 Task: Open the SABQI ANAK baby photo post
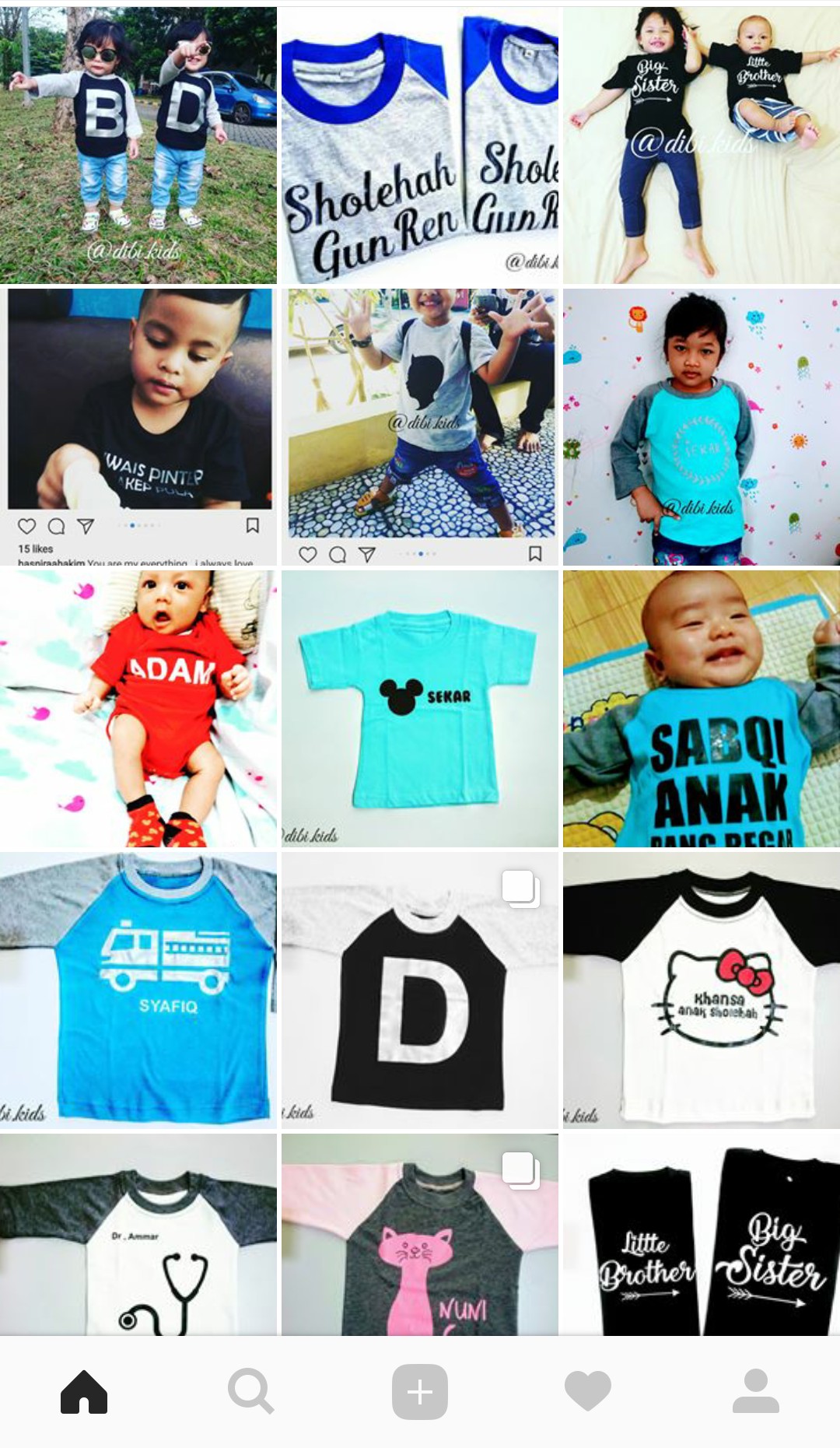pyautogui.click(x=702, y=709)
